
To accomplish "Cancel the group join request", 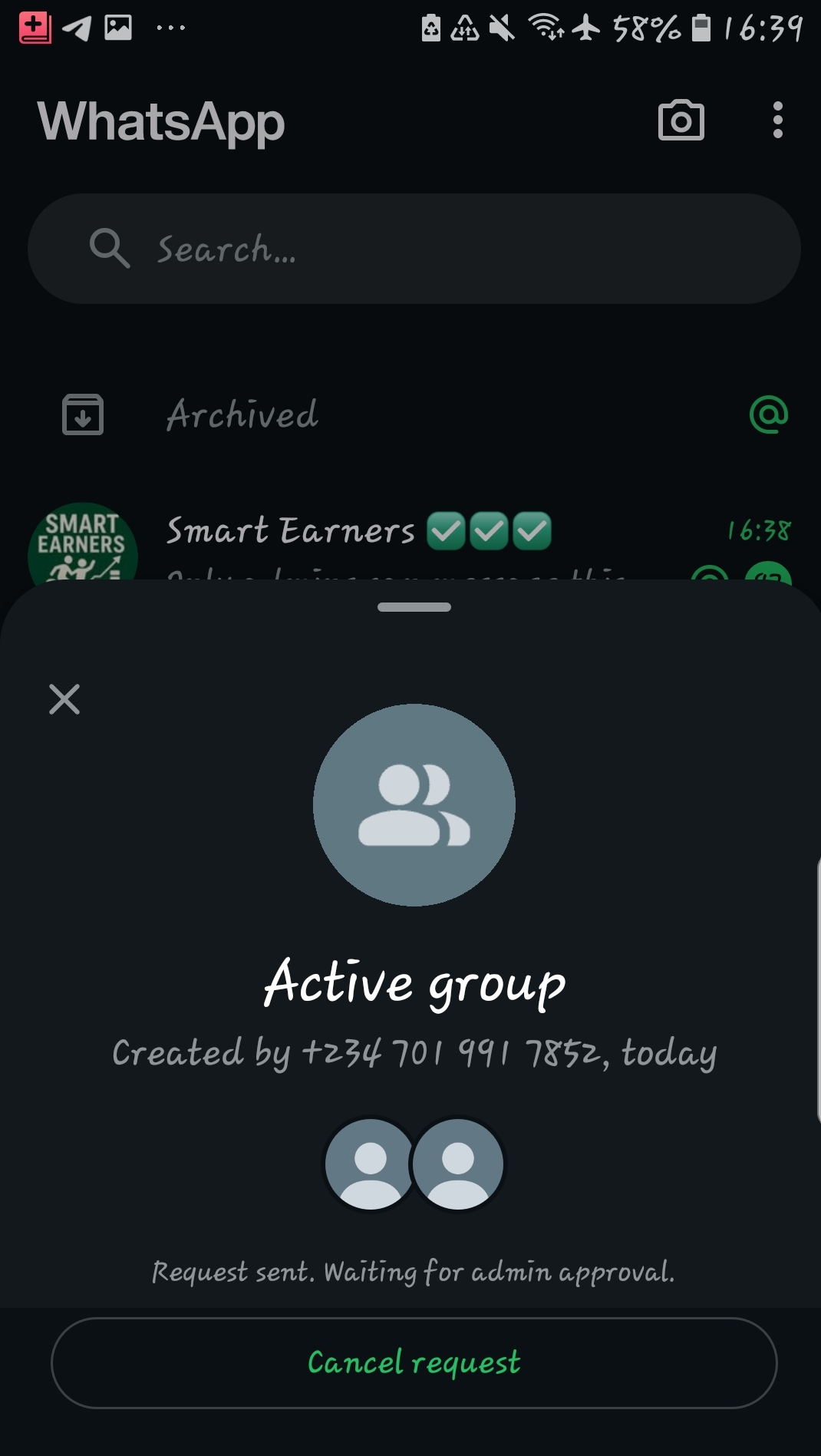I will click(x=414, y=1362).
